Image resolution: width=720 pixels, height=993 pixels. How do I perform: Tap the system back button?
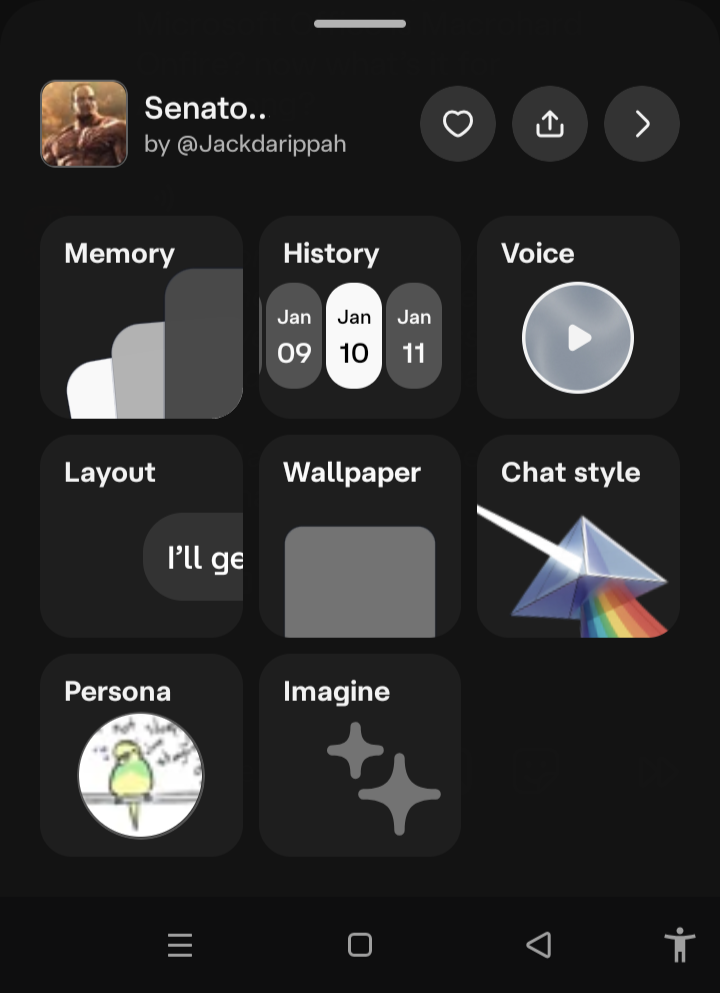click(539, 945)
